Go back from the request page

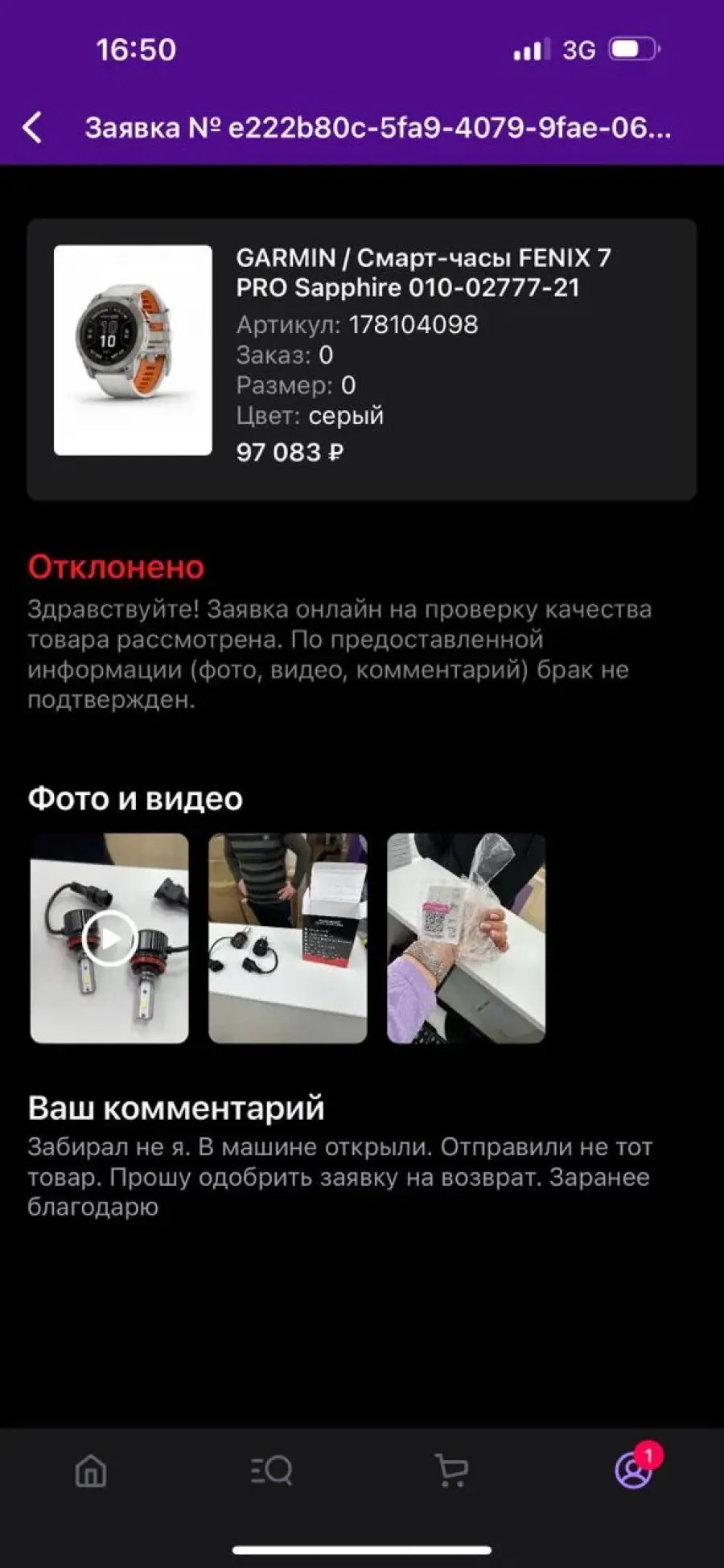pyautogui.click(x=32, y=128)
